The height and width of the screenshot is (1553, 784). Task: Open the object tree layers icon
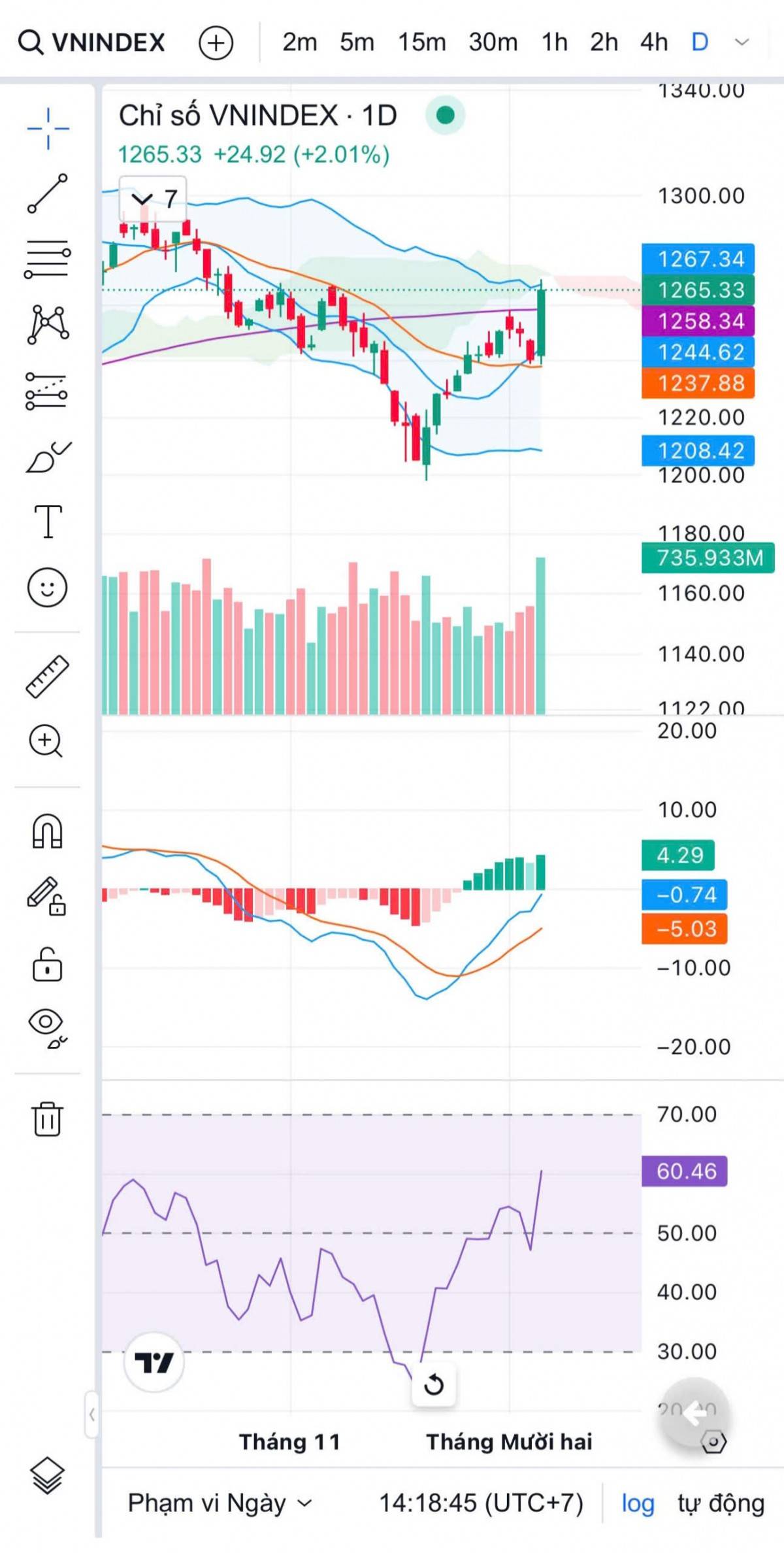(47, 1476)
